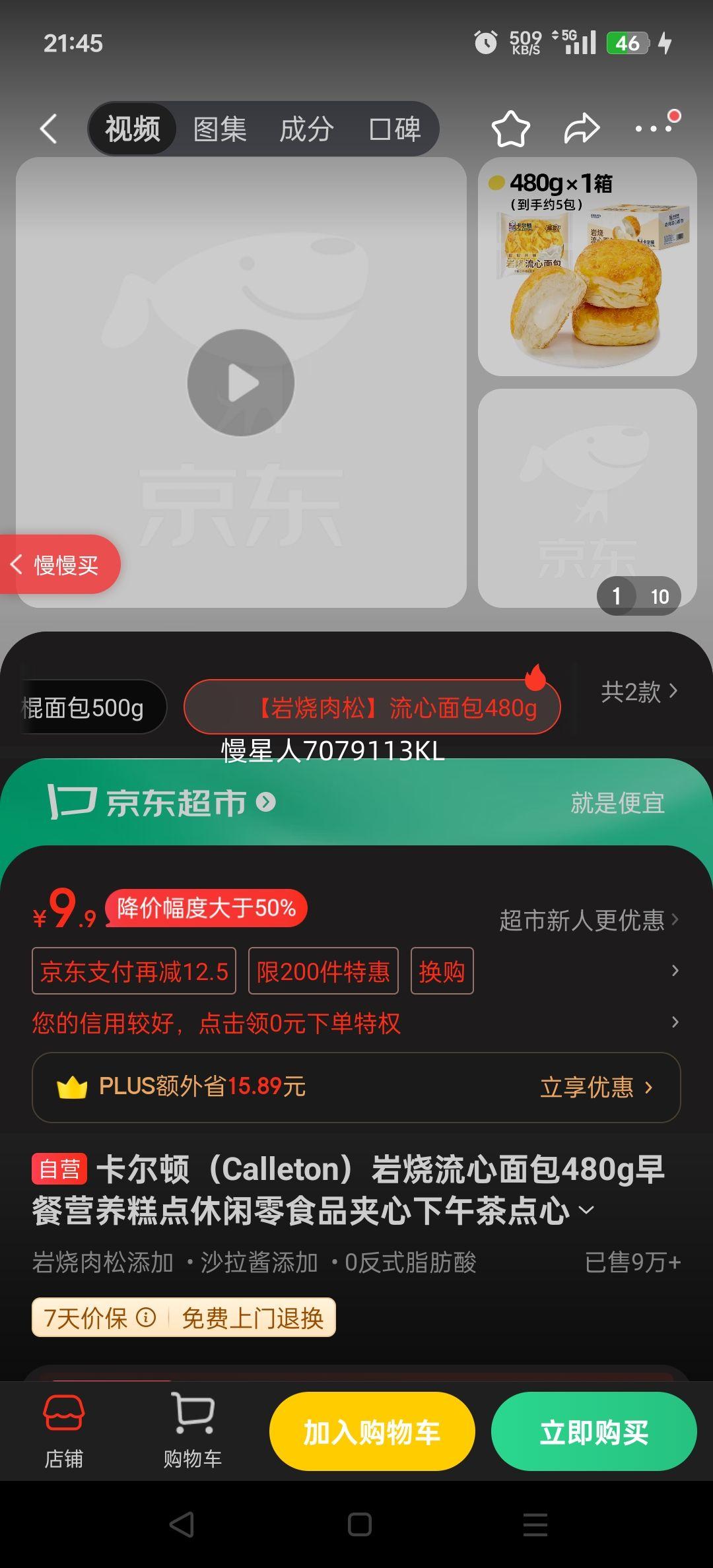713x1568 pixels.
Task: Tap the back arrow at top left
Action: coord(47,128)
